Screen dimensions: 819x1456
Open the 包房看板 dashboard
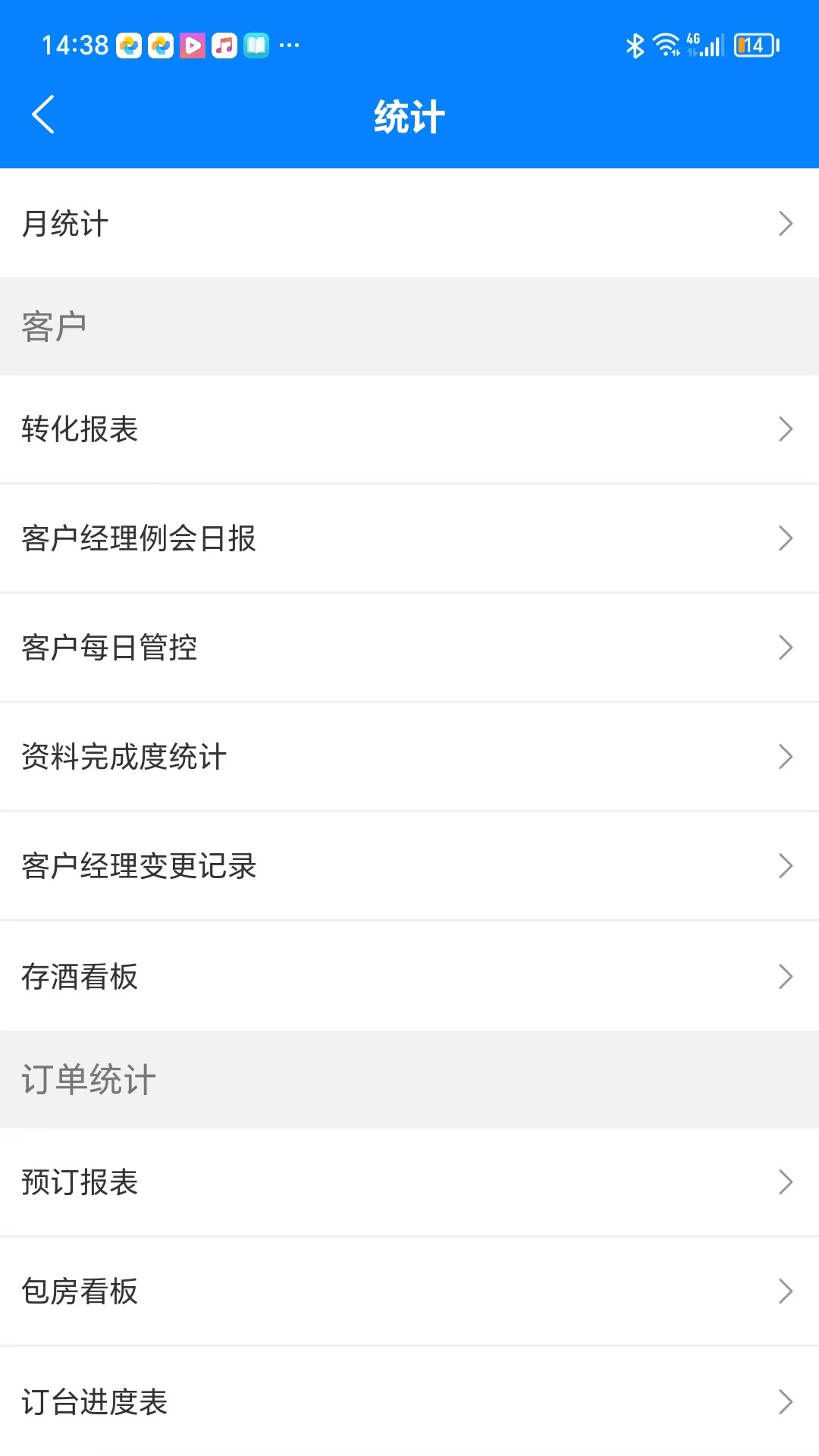click(x=409, y=1291)
